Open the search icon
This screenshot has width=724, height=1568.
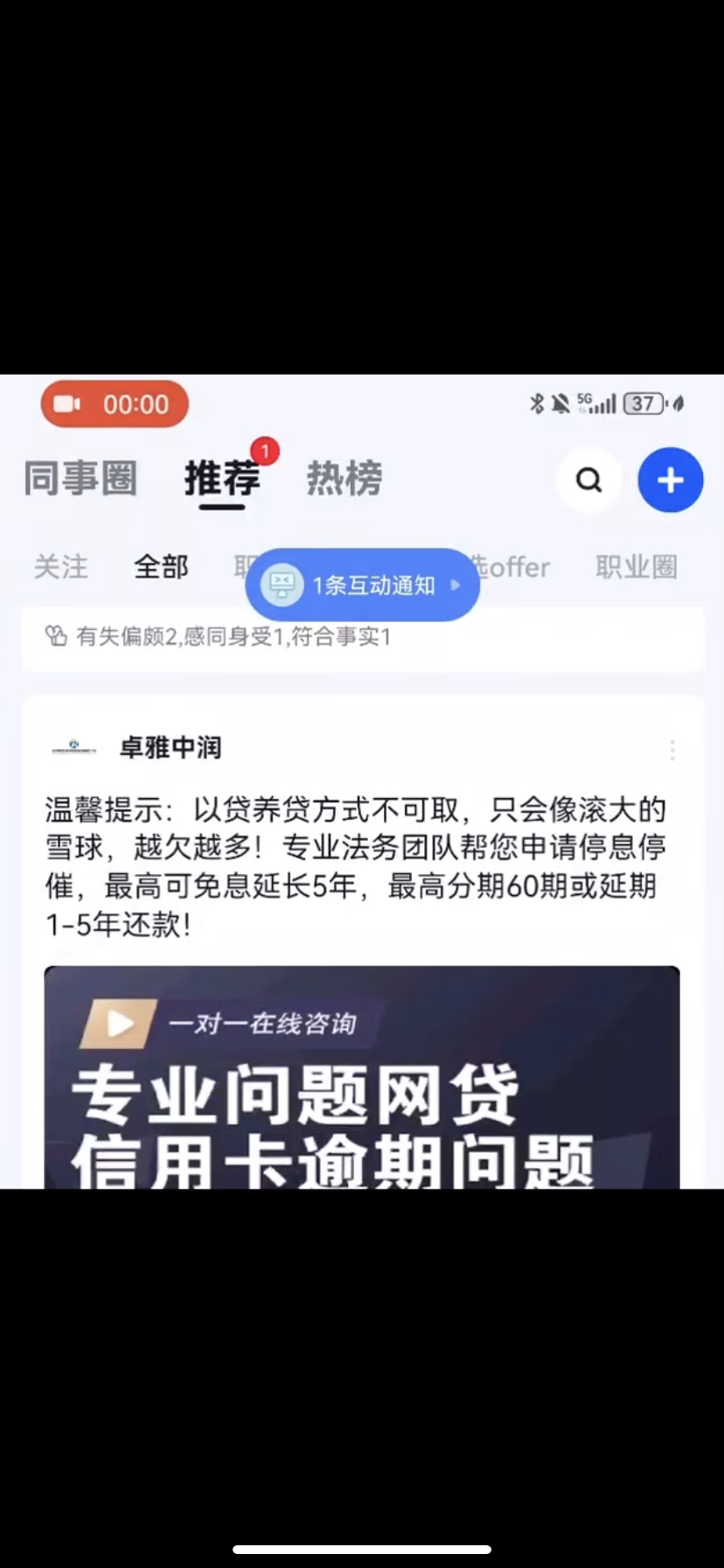589,479
